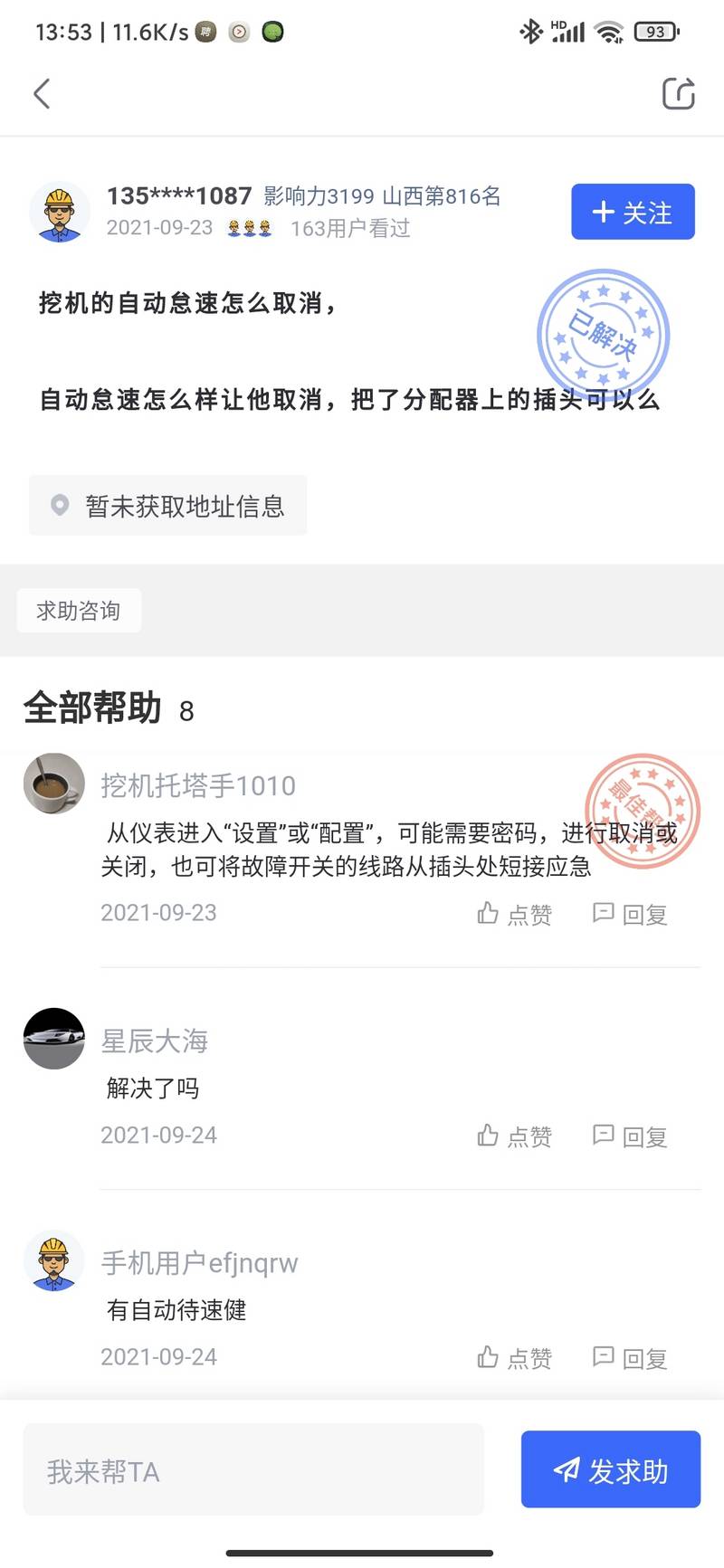724x1568 pixels.
Task: Like 挖机托塔手1010's answer
Action: pyautogui.click(x=514, y=914)
